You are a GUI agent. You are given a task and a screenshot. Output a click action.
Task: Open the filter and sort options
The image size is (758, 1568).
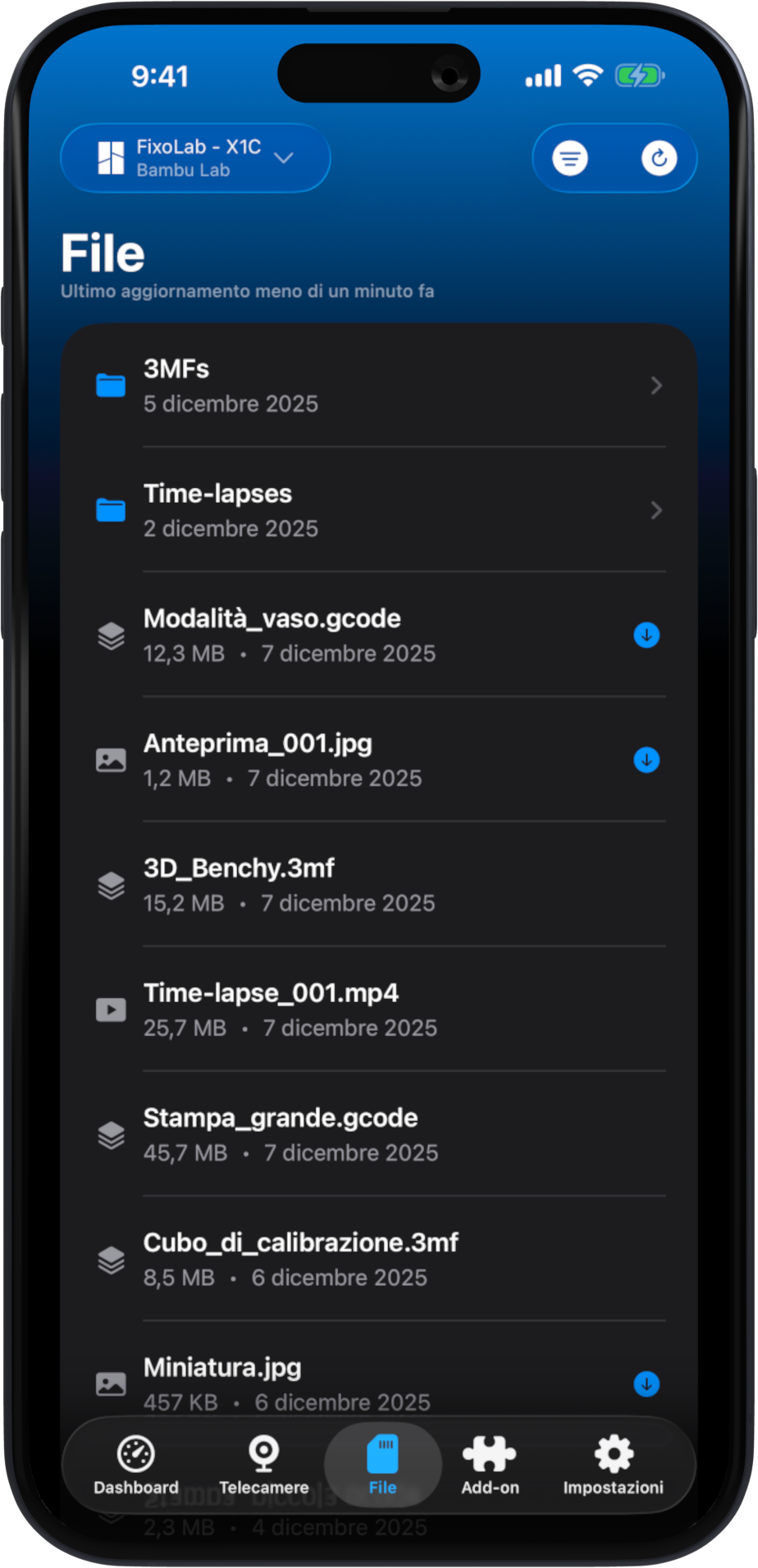coord(570,158)
